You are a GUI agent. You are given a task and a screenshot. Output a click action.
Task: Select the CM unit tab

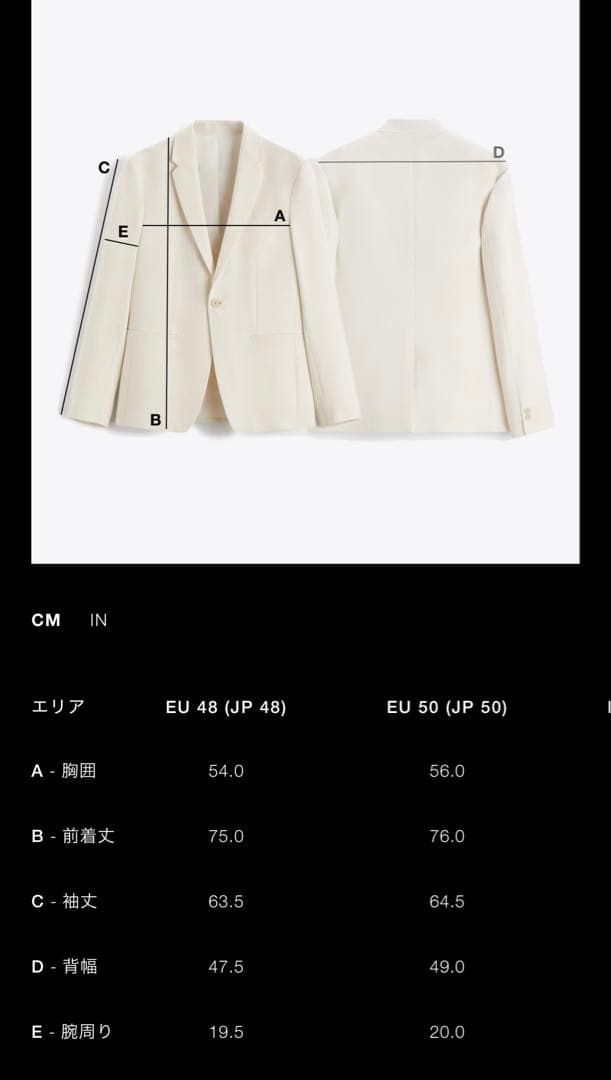46,620
